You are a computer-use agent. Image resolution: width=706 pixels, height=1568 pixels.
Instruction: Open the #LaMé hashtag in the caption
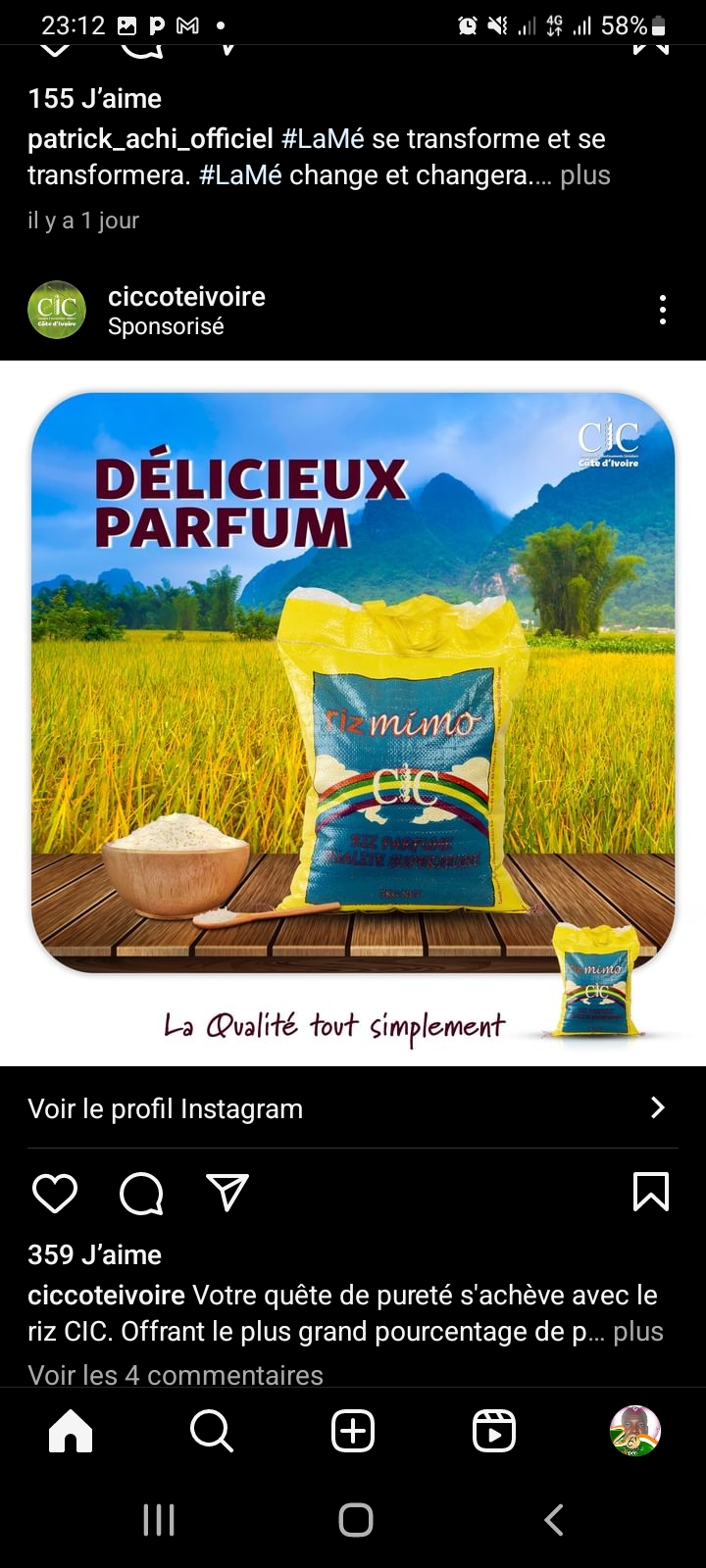pyautogui.click(x=323, y=139)
